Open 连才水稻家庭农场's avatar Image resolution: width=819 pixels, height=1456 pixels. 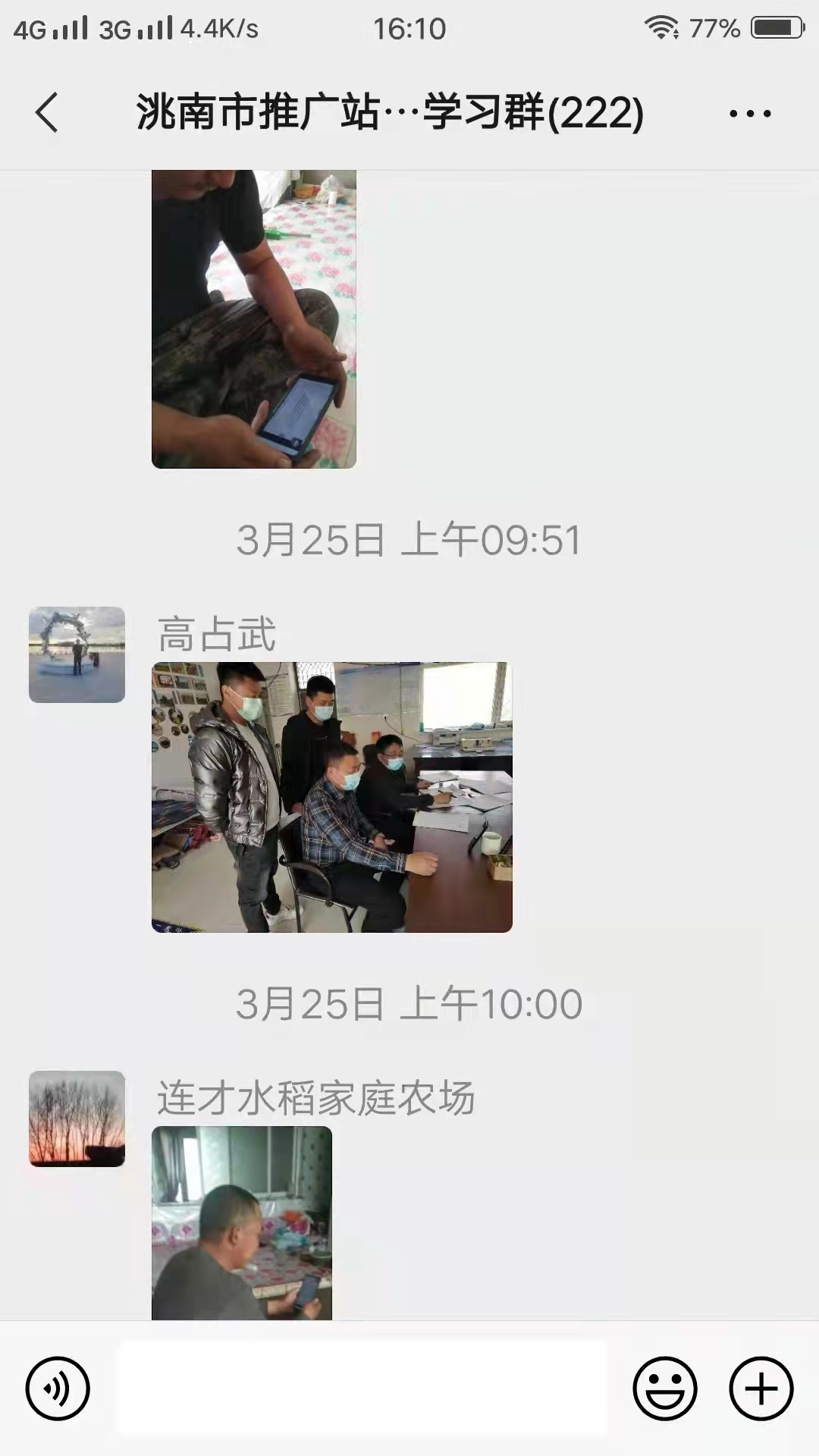77,1119
